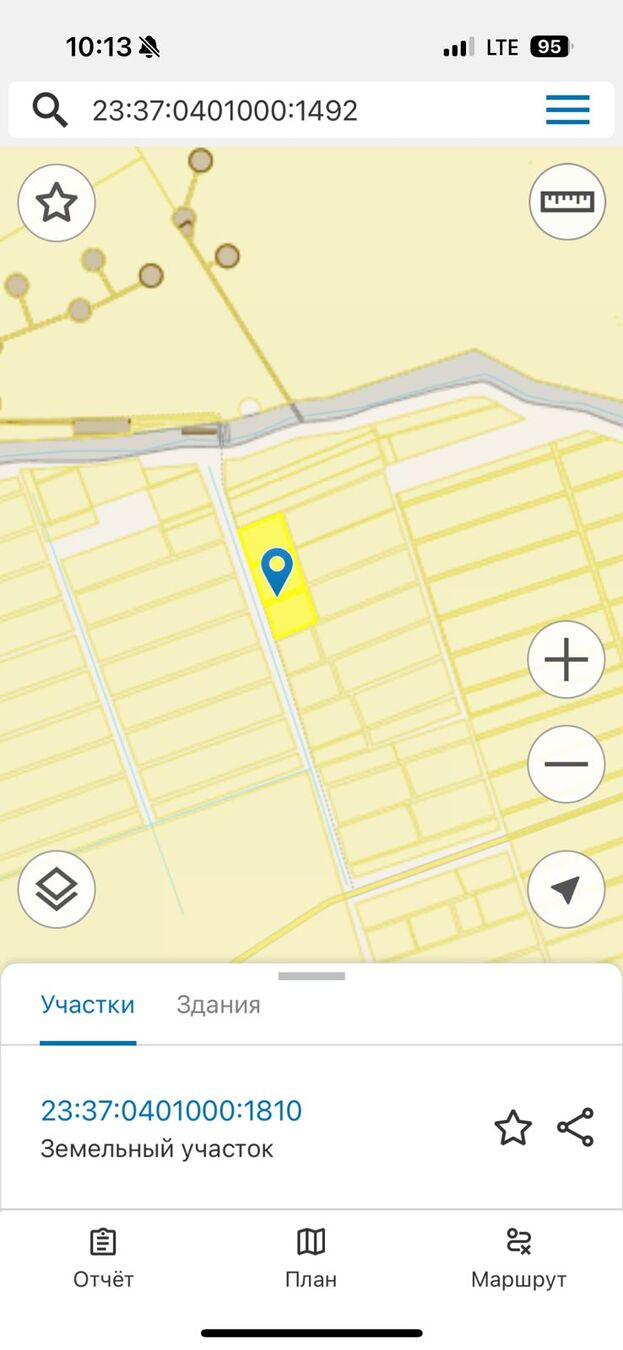Switch to the Здания tab

tap(218, 1005)
